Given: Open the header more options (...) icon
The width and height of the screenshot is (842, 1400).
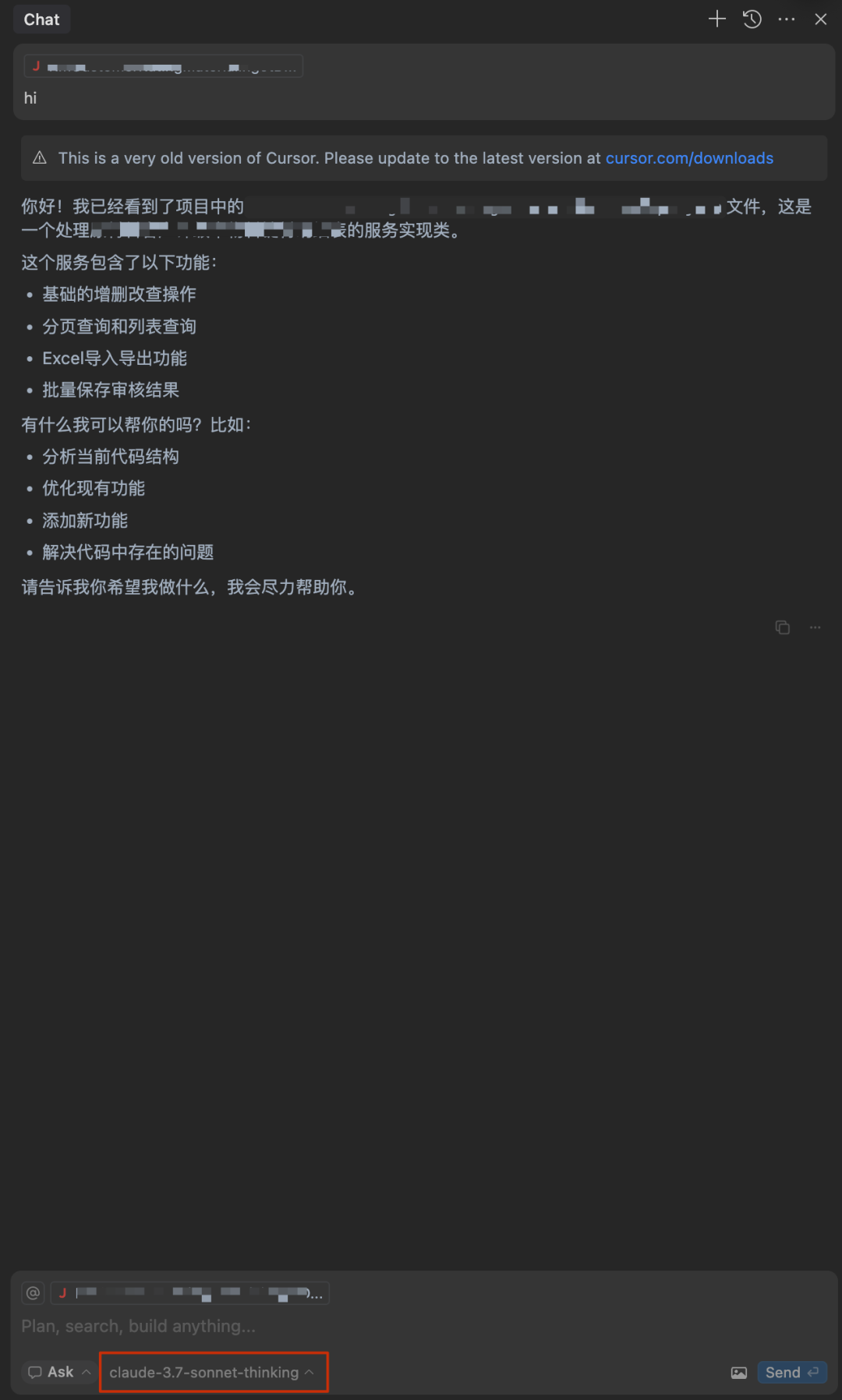Looking at the screenshot, I should [x=786, y=19].
